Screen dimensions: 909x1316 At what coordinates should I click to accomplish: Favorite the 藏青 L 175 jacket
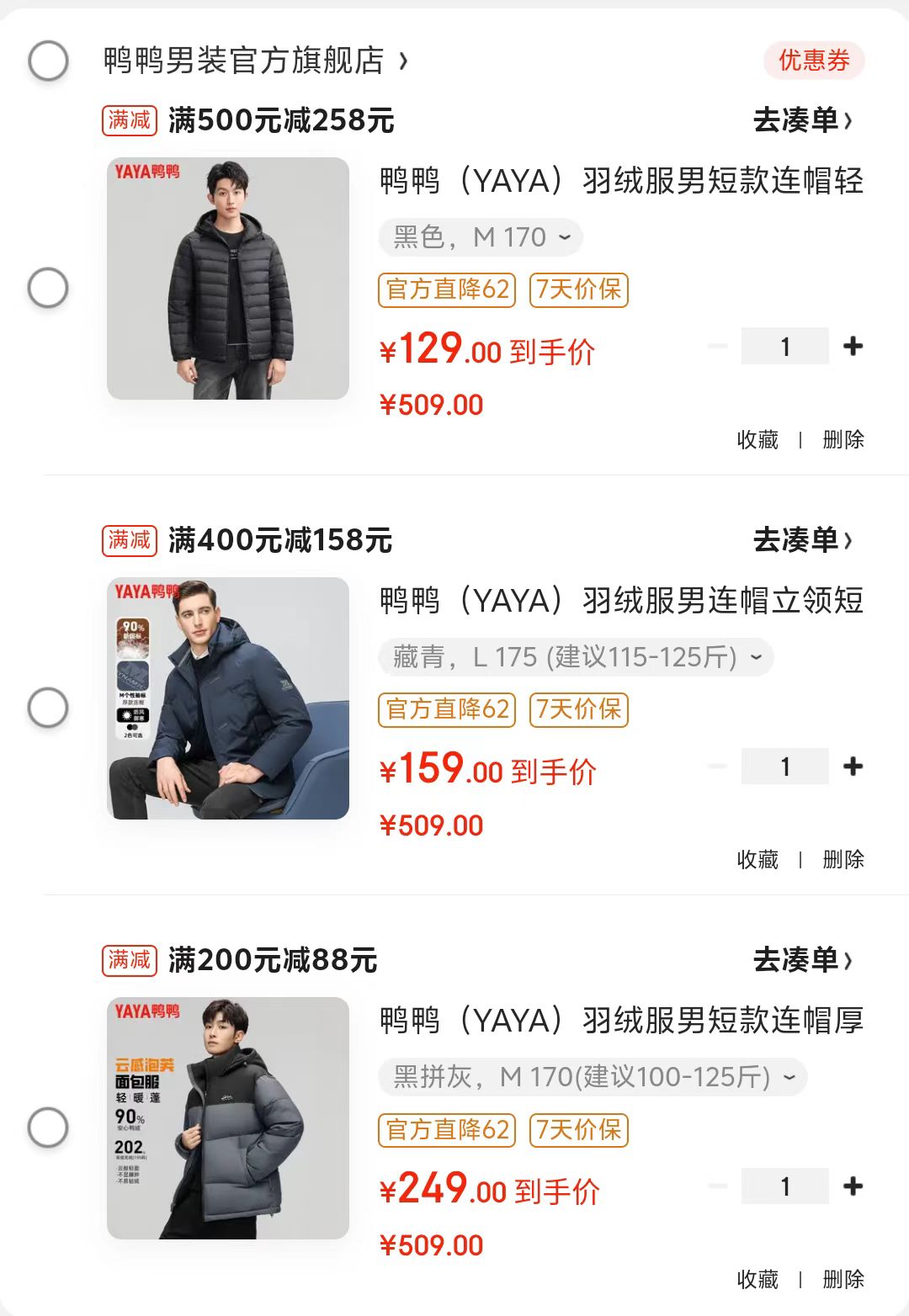pos(757,859)
